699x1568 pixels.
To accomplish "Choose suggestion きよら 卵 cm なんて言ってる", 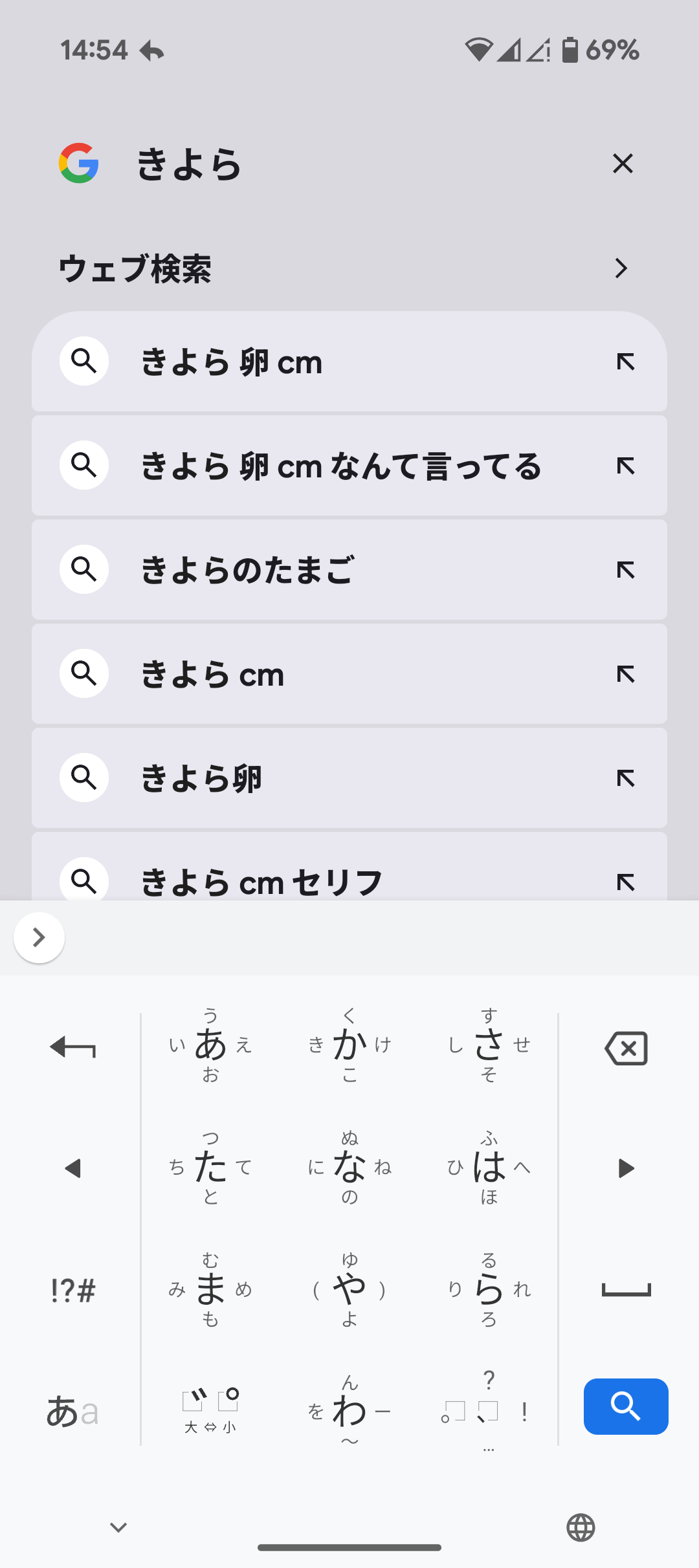I will [x=349, y=466].
